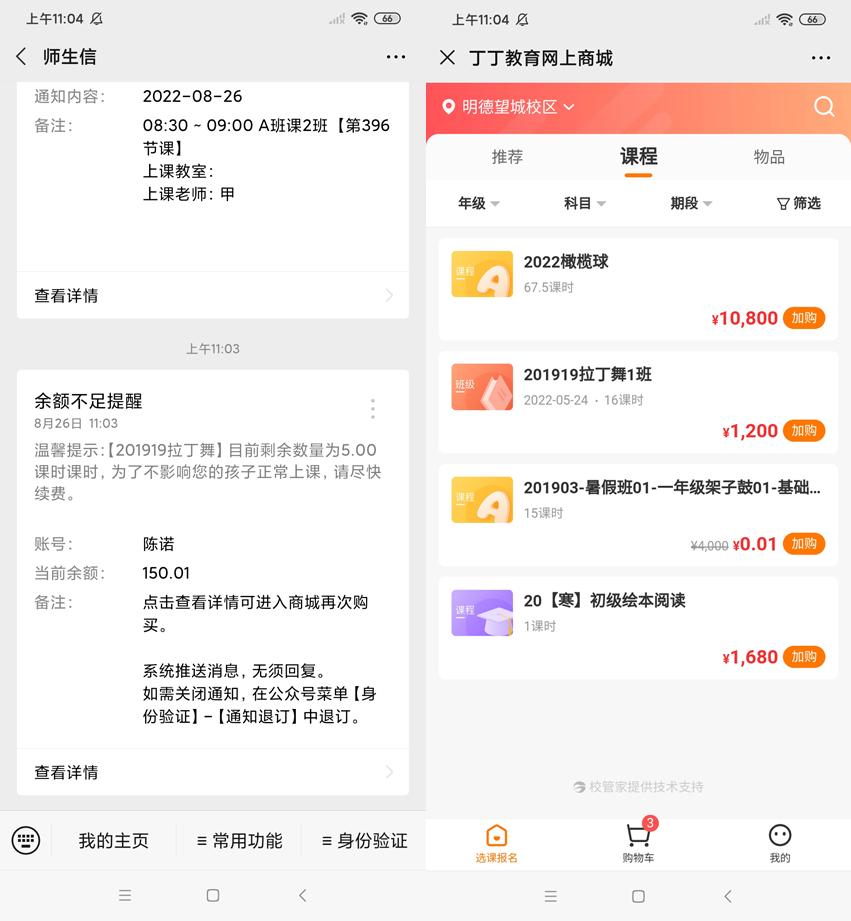Switch to the 推荐 tab
This screenshot has height=921, width=851.
pos(507,157)
